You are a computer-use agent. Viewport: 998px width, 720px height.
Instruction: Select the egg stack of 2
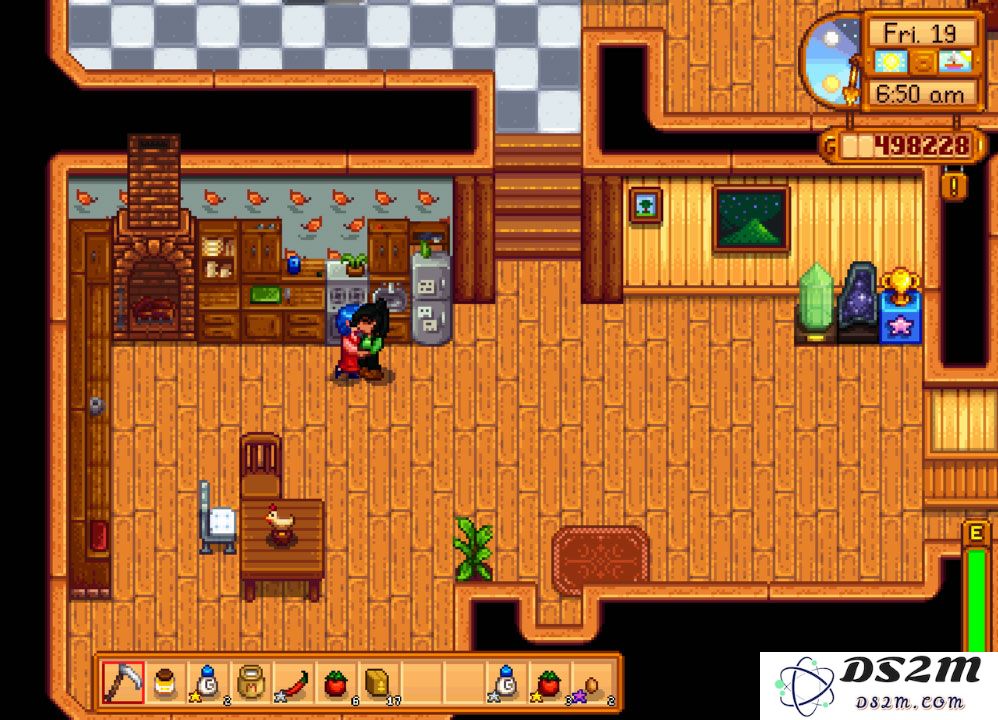(591, 684)
